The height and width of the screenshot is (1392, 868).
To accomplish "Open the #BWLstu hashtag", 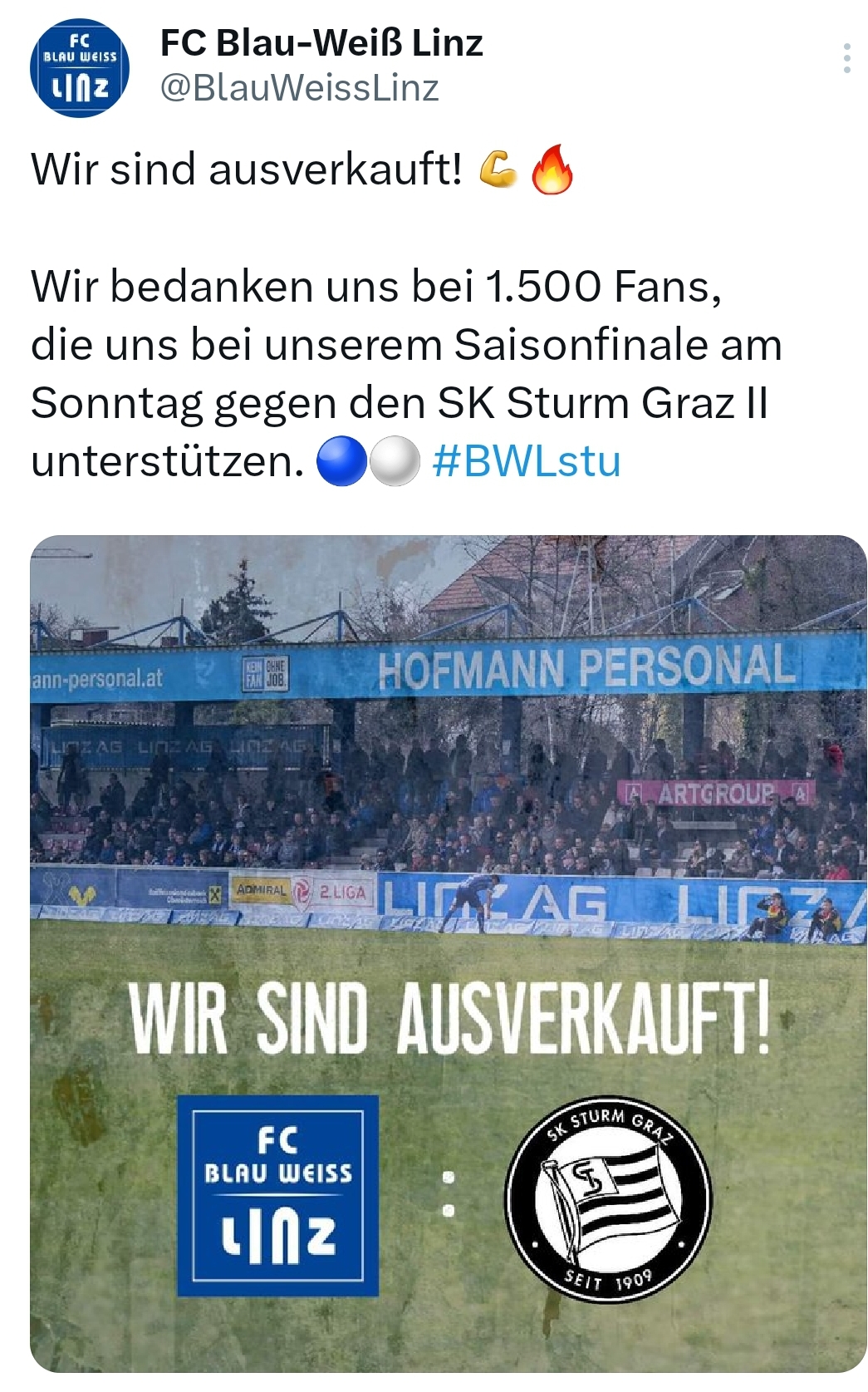I will pos(527,461).
